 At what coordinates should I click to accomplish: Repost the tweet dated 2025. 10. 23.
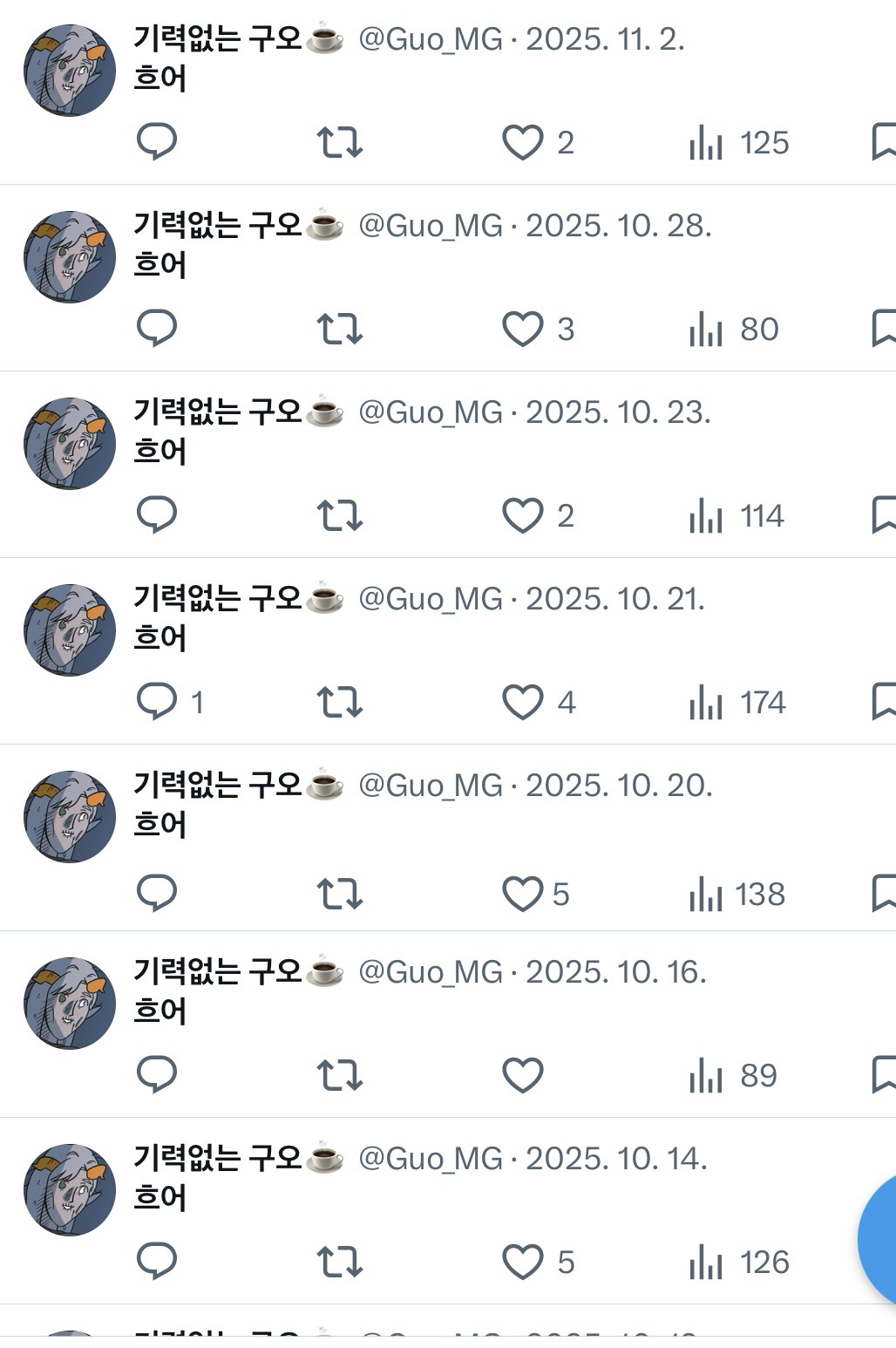(x=339, y=515)
